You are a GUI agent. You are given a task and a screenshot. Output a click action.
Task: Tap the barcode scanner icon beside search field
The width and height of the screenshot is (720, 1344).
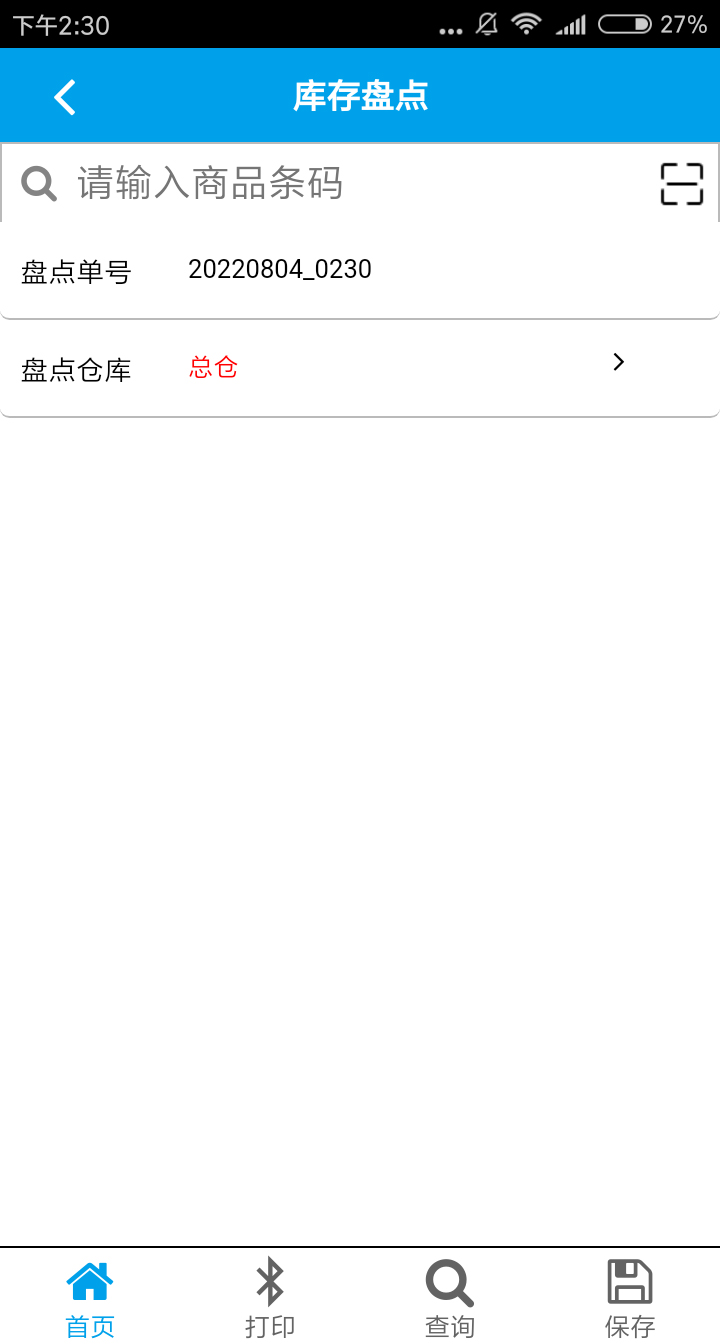[x=681, y=184]
